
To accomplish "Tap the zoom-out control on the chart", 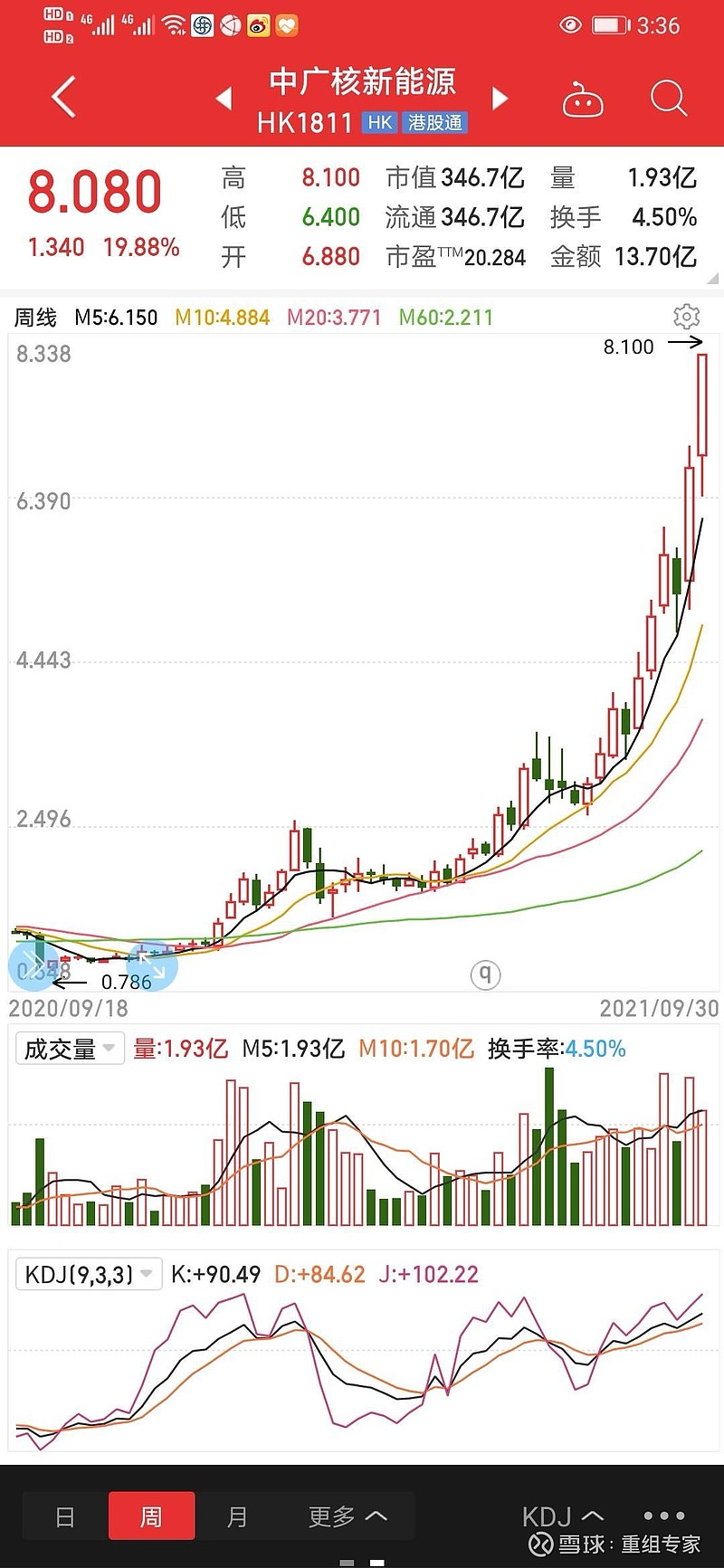I will pos(29,966).
